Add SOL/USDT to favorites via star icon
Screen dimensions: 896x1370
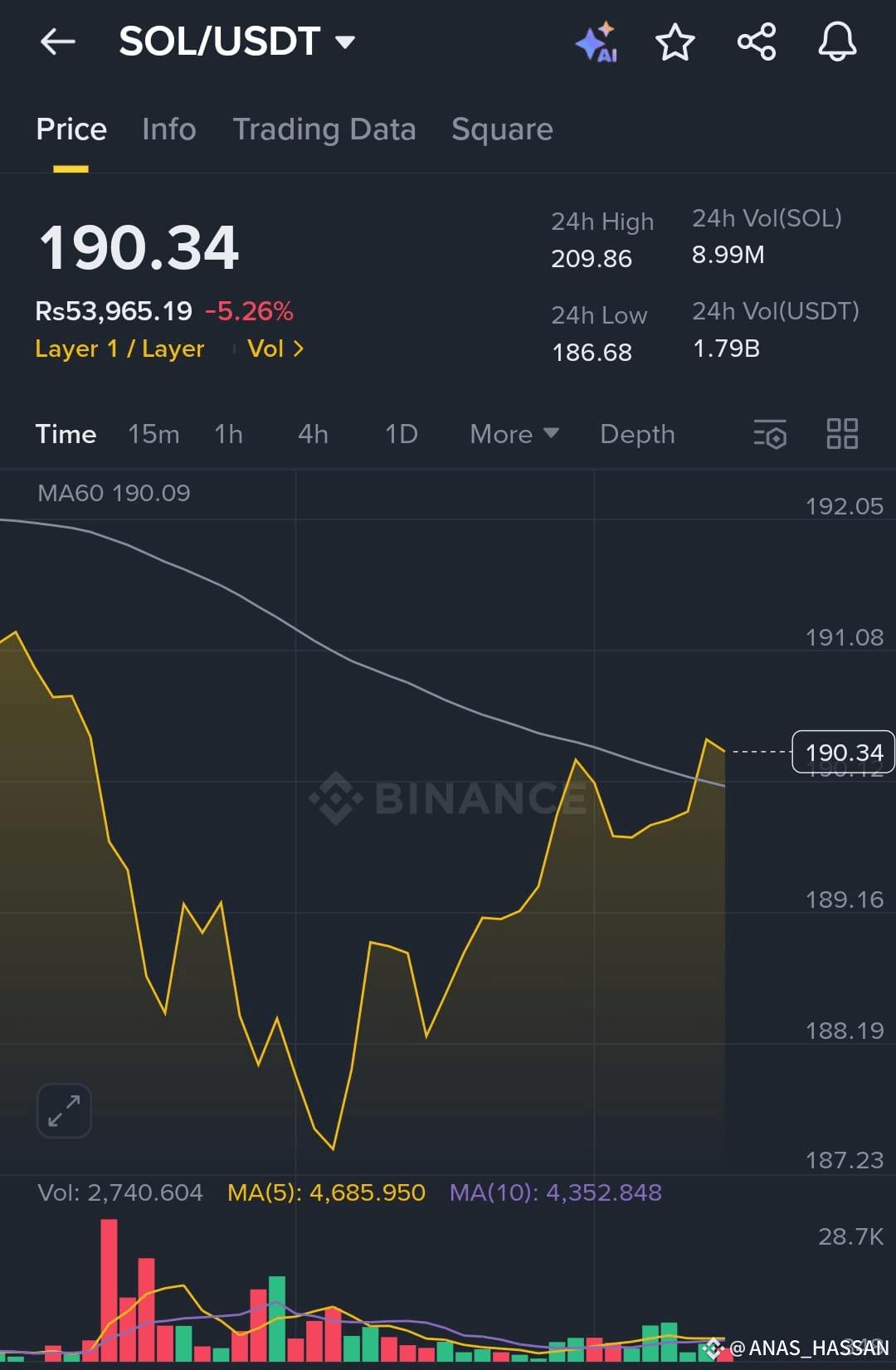coord(674,41)
